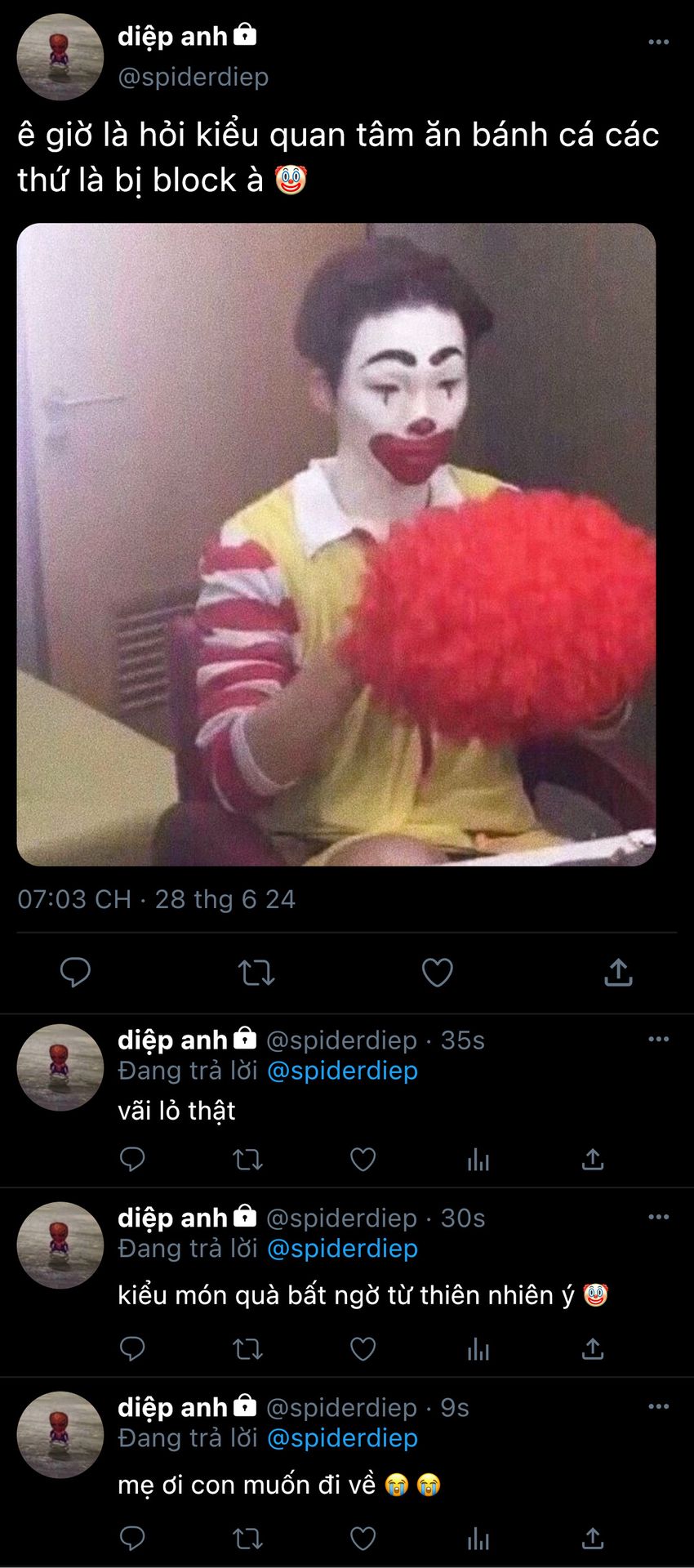The width and height of the screenshot is (694, 1568).
Task: Retweet the main tweet
Action: [x=256, y=973]
